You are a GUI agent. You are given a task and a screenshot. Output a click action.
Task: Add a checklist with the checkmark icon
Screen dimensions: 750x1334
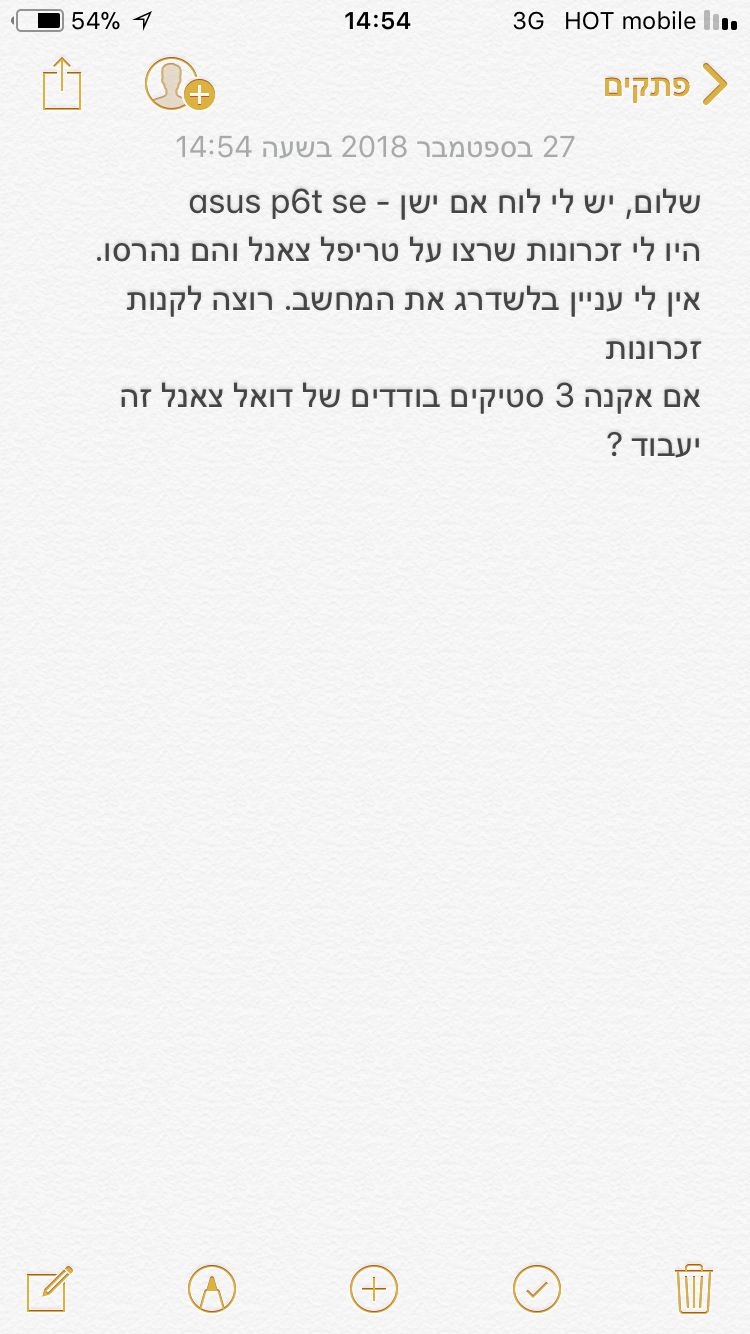point(537,1288)
